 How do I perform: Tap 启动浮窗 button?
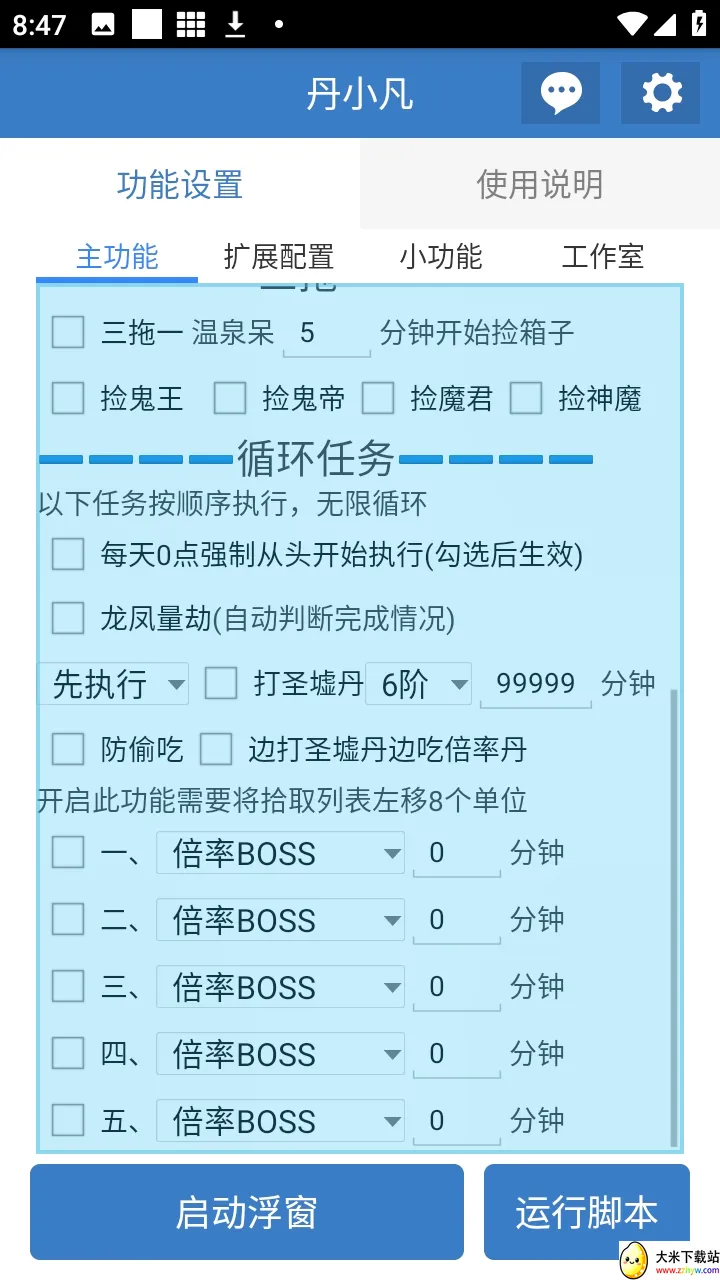(247, 1212)
